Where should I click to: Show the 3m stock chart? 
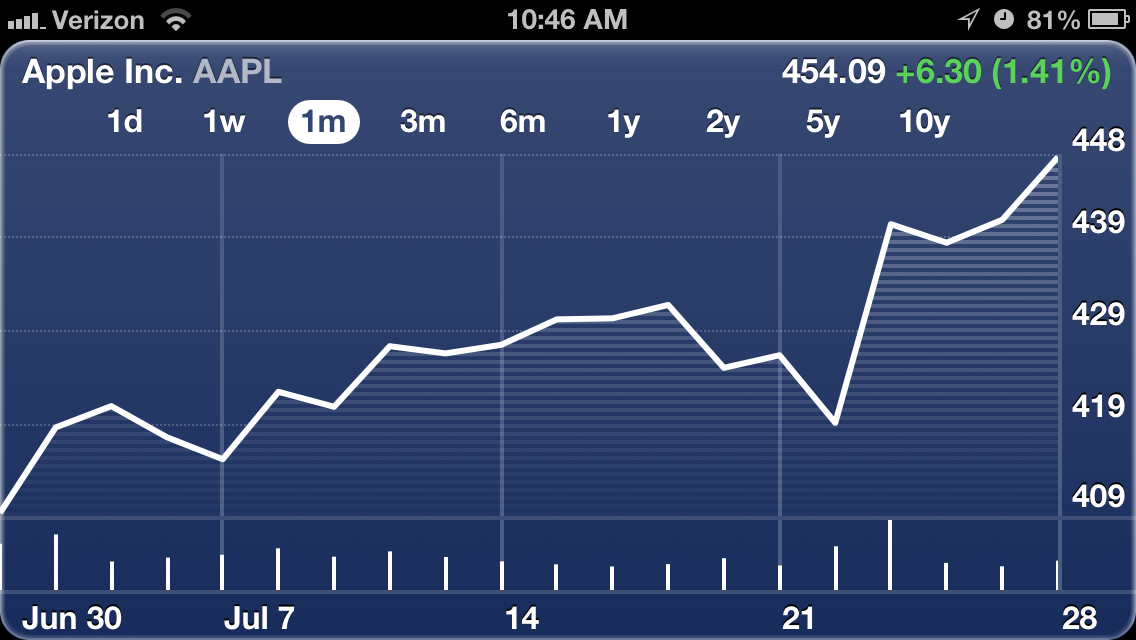pyautogui.click(x=422, y=122)
